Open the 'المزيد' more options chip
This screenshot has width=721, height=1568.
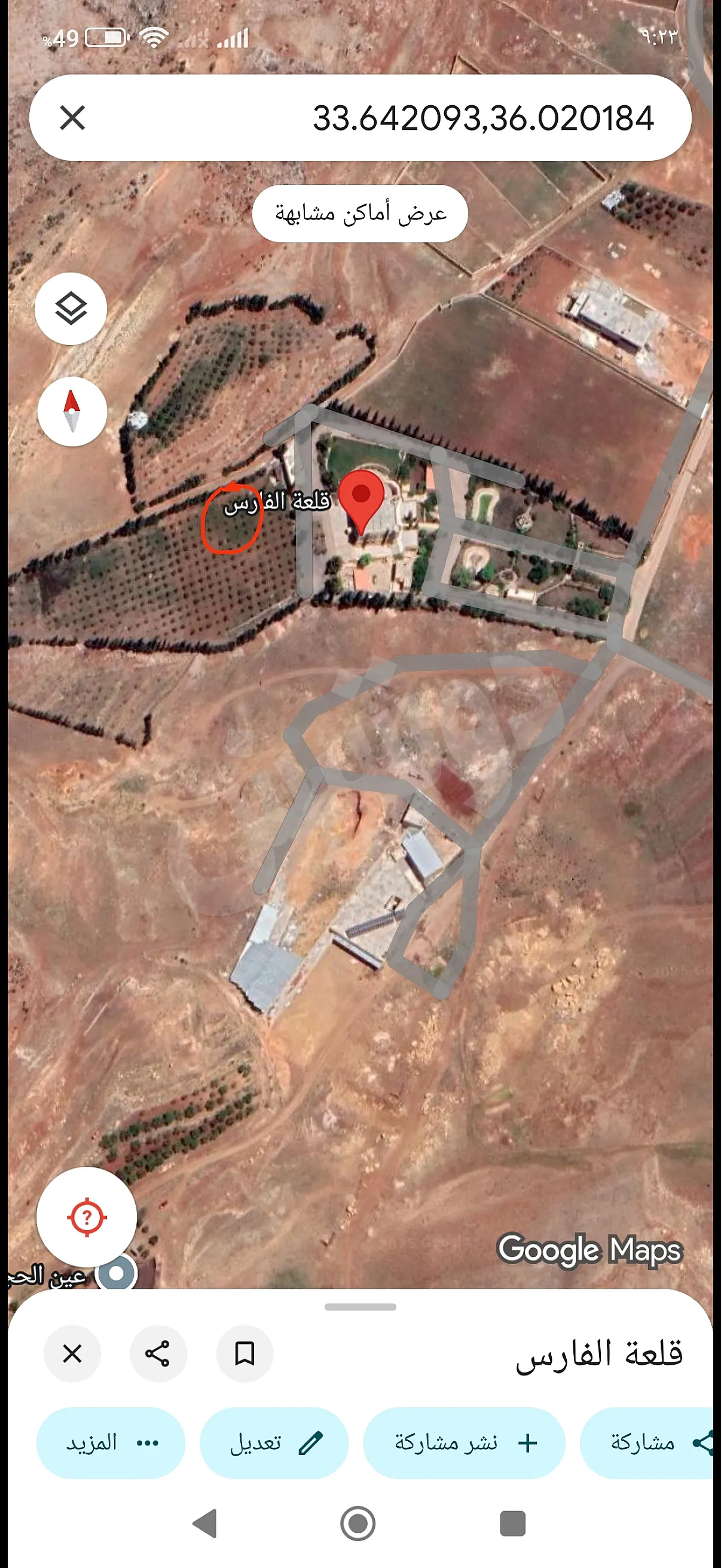111,1442
